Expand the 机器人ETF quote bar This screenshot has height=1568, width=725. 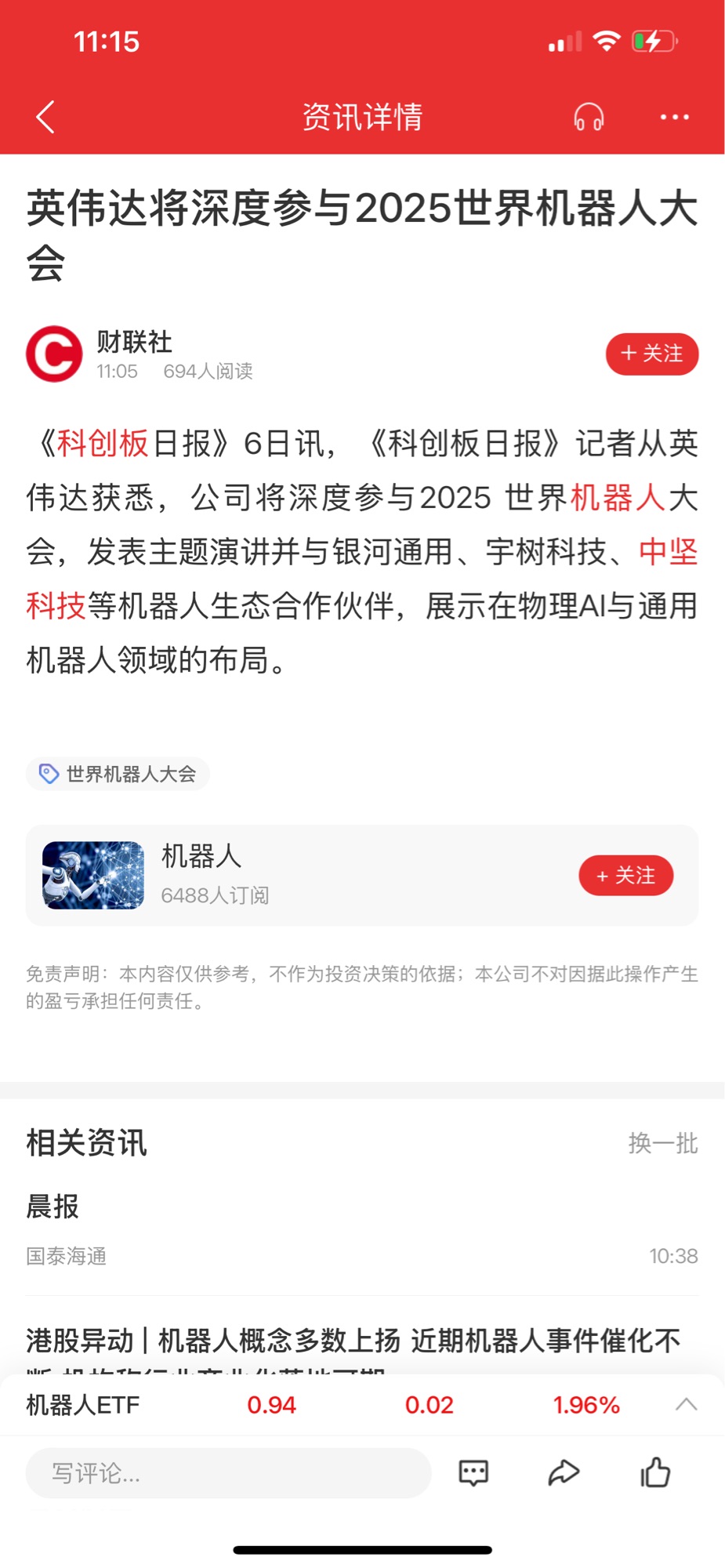click(686, 1404)
